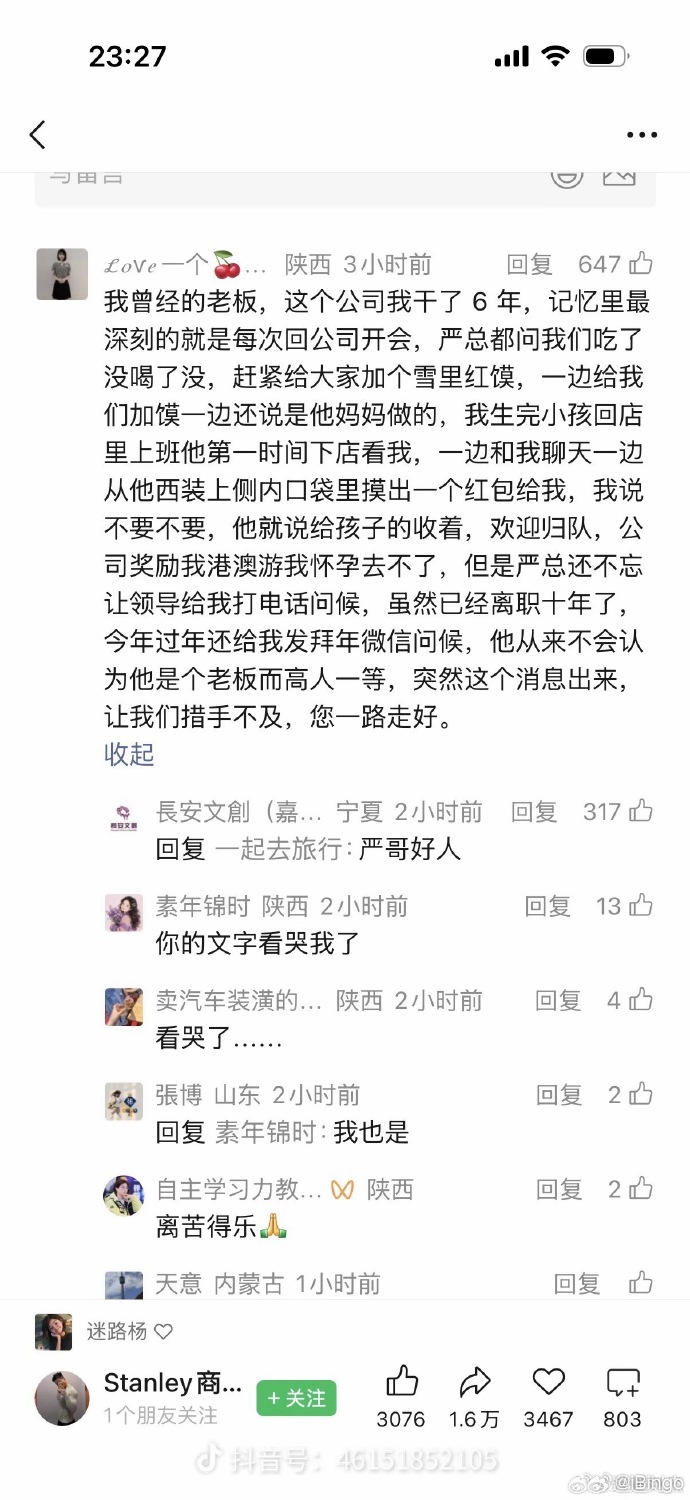The image size is (690, 1500).
Task: Tap the emoji icon in the comment box
Action: (x=566, y=176)
